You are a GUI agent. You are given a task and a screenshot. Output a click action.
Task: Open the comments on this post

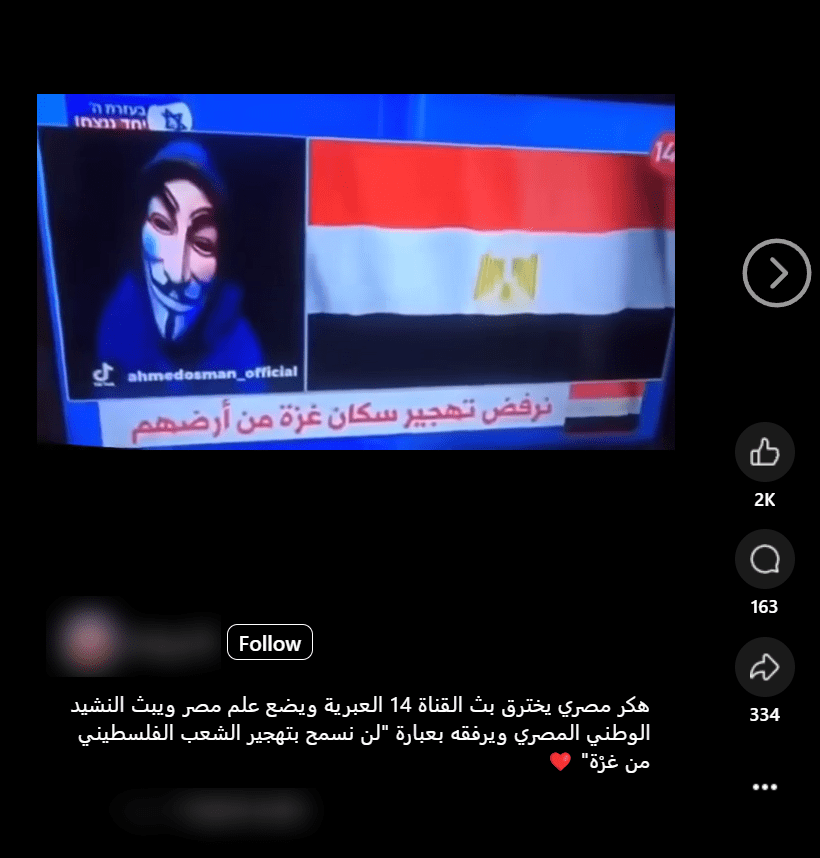(x=764, y=559)
